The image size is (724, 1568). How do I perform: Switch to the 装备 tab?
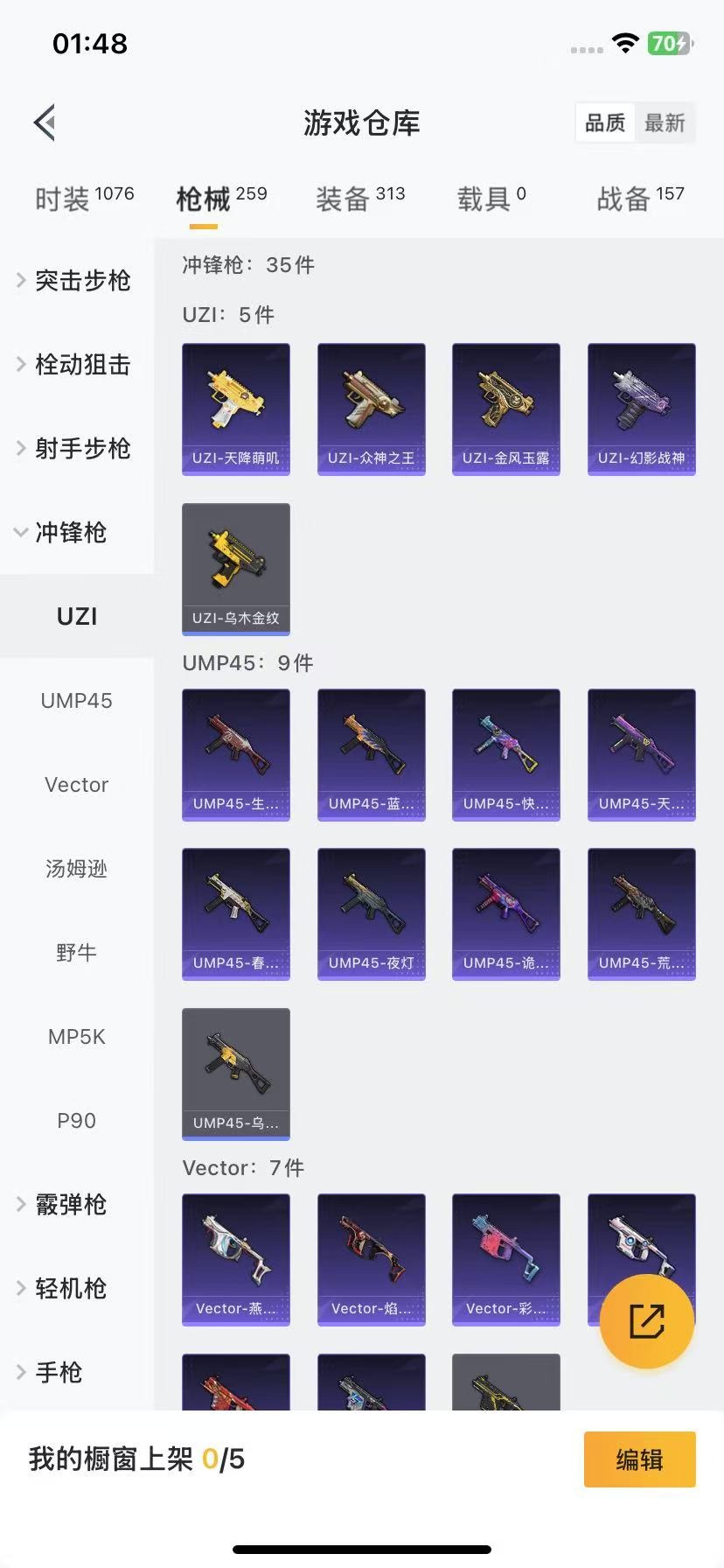click(x=360, y=199)
